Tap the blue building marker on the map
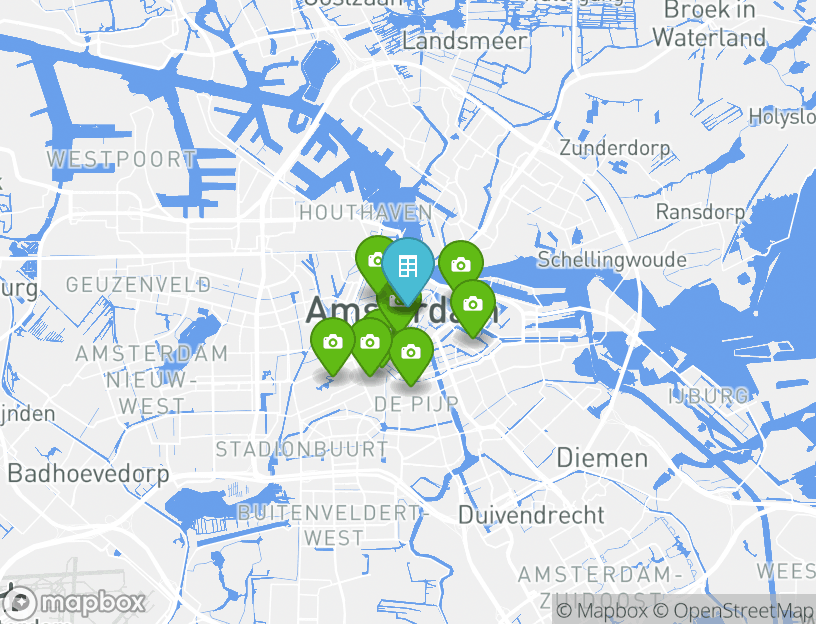 point(407,266)
